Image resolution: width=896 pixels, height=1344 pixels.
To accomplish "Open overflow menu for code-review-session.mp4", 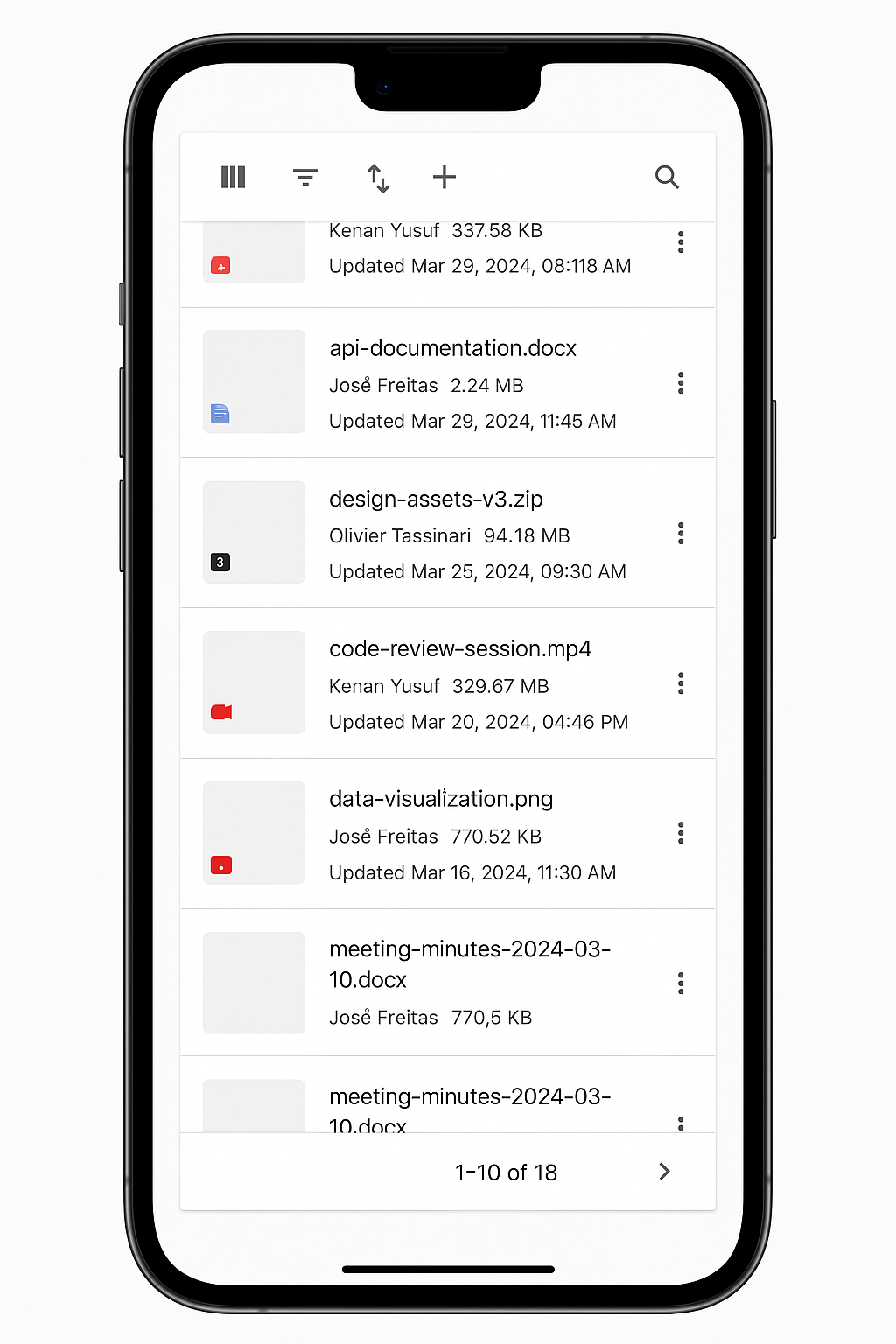I will click(x=681, y=683).
